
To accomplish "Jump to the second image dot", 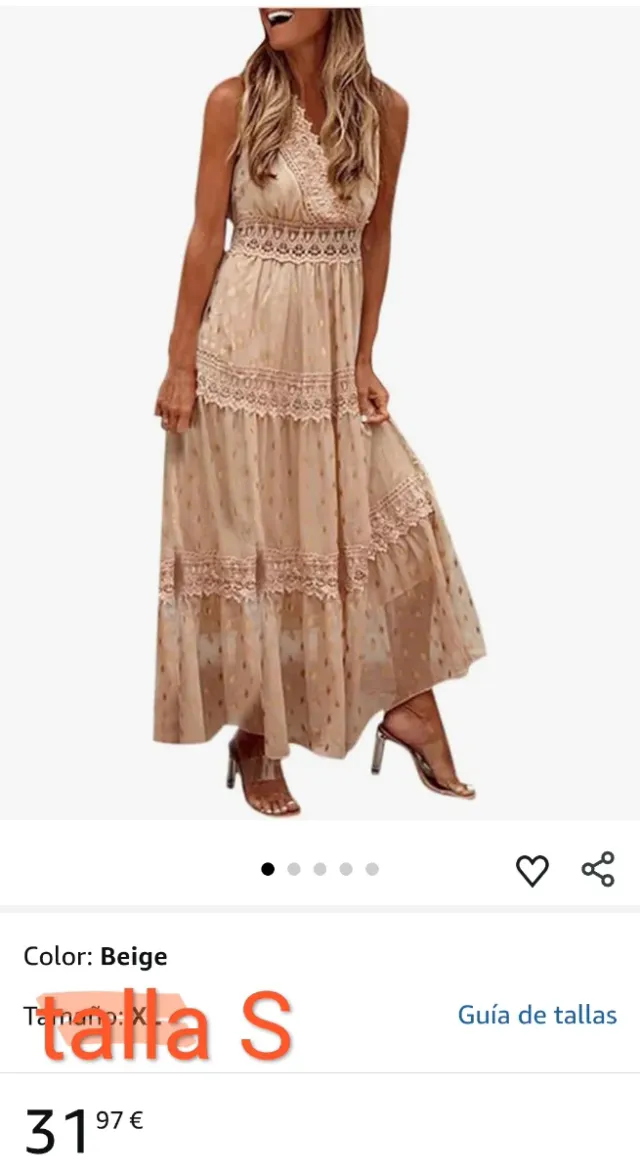I will coord(294,869).
